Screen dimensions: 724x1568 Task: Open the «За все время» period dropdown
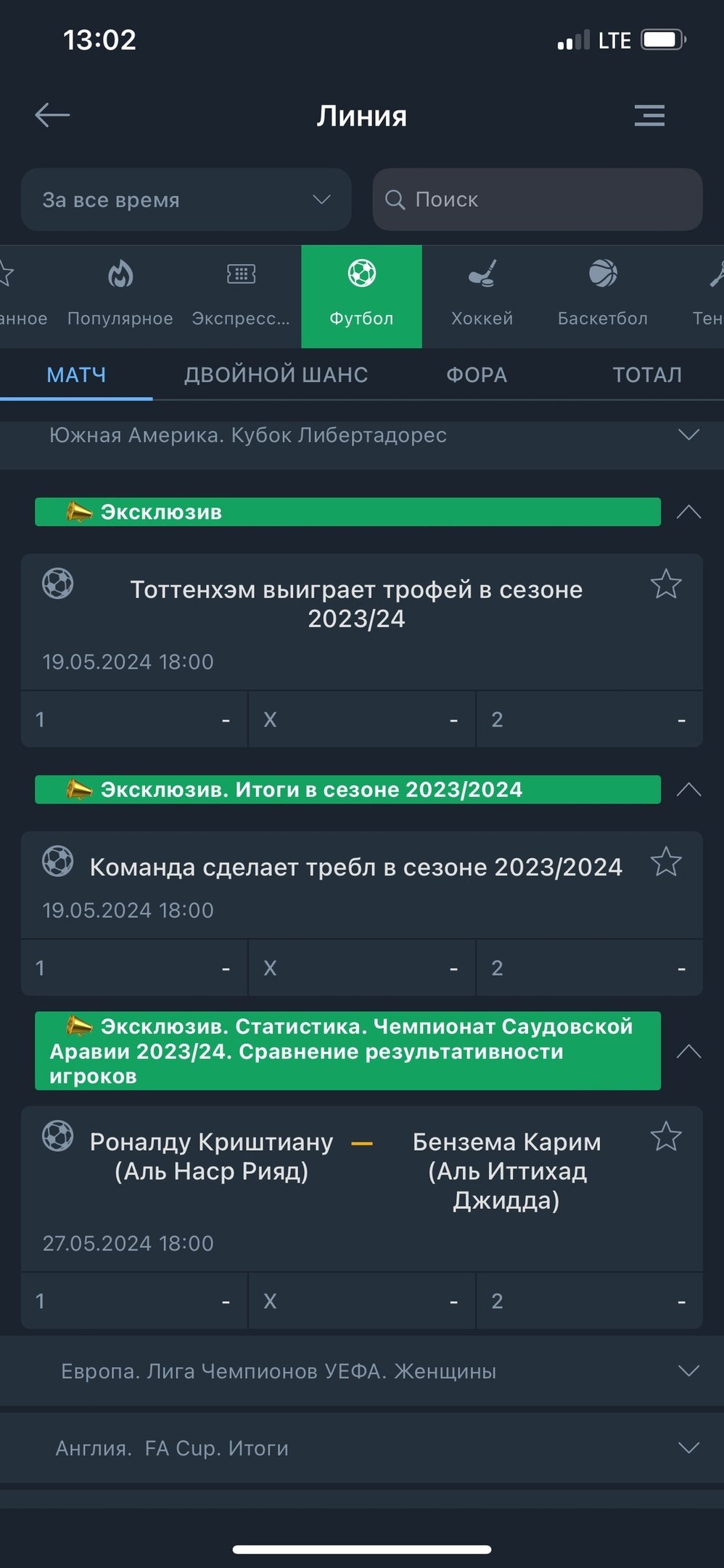point(186,200)
